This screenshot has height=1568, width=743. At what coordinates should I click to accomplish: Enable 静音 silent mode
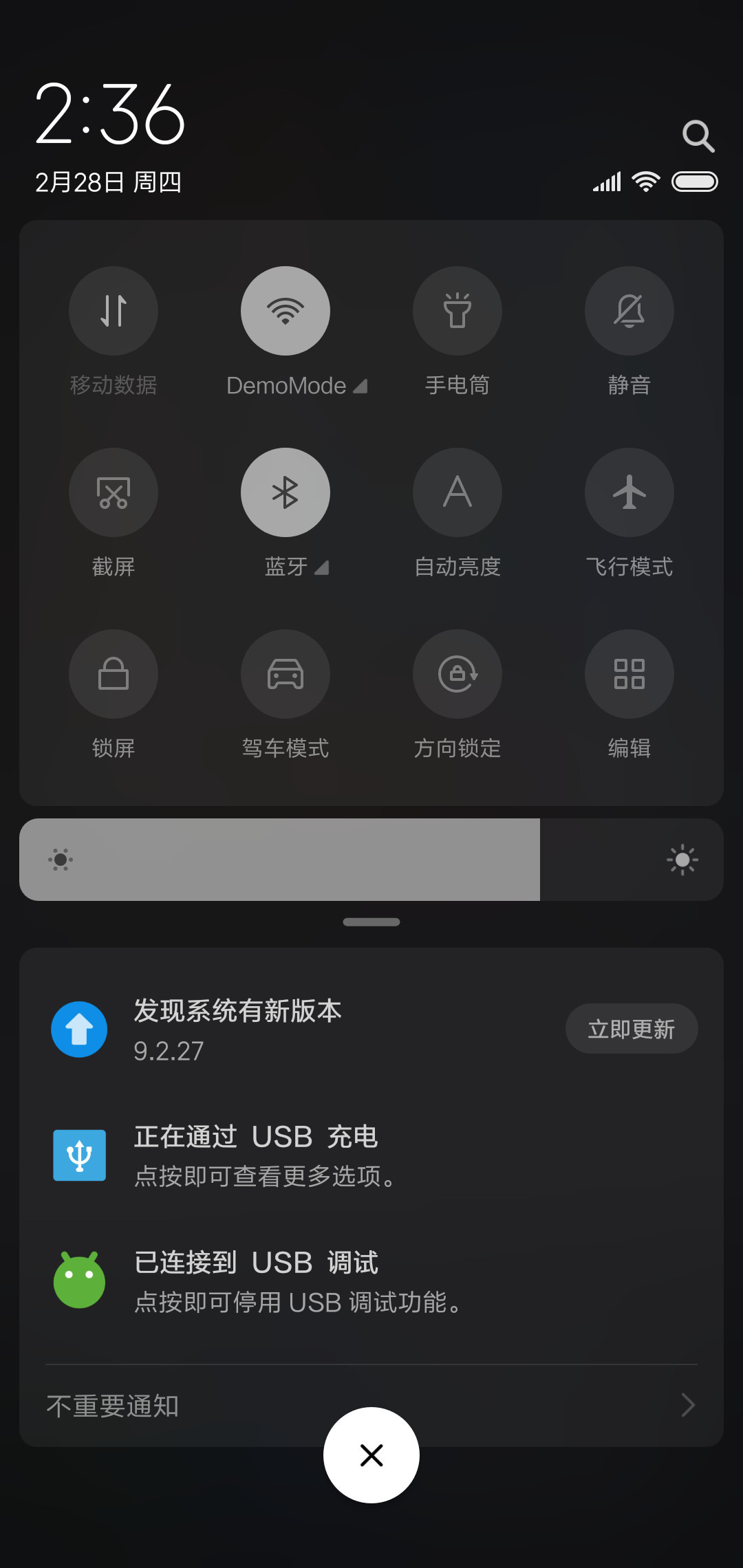[x=629, y=311]
